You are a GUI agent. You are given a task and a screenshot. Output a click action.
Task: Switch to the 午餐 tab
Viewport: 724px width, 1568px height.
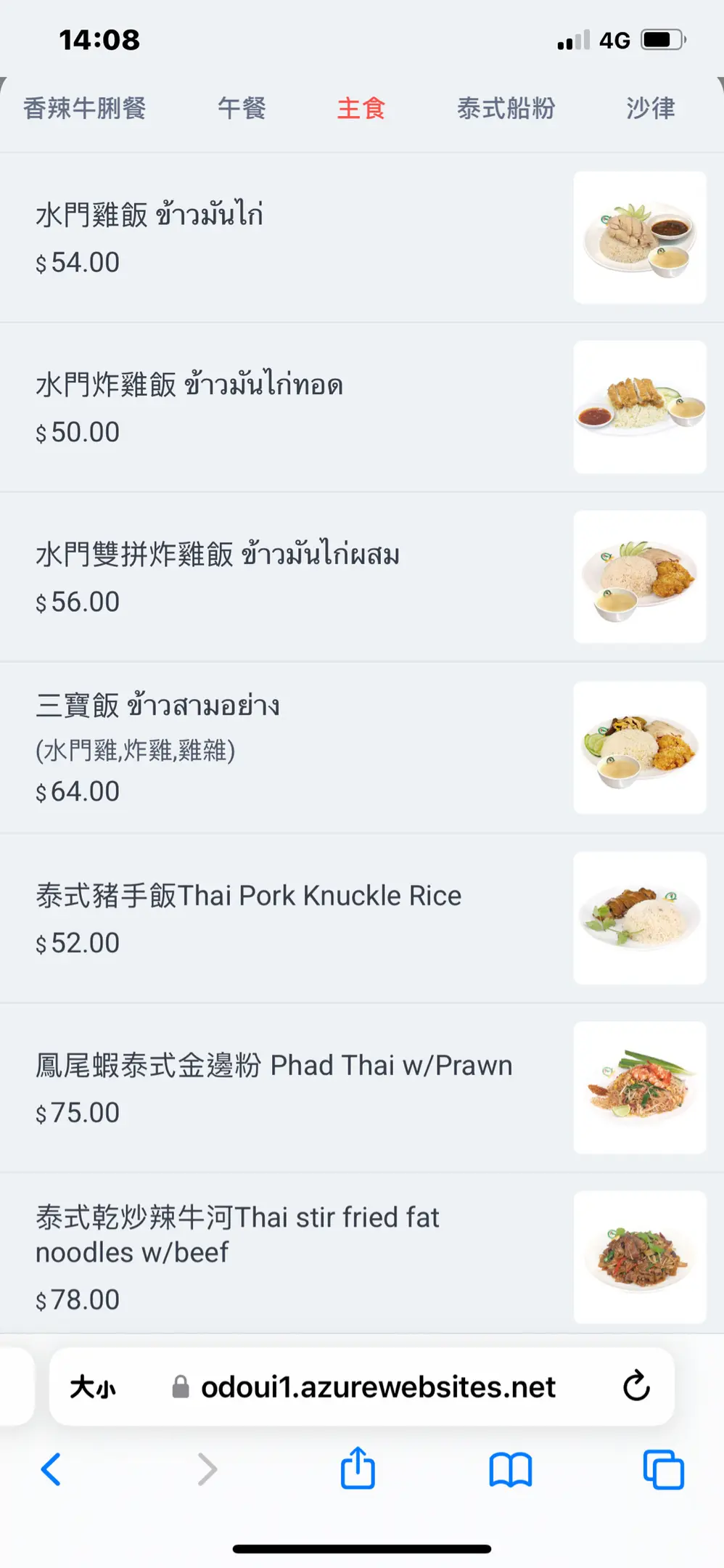[x=242, y=109]
